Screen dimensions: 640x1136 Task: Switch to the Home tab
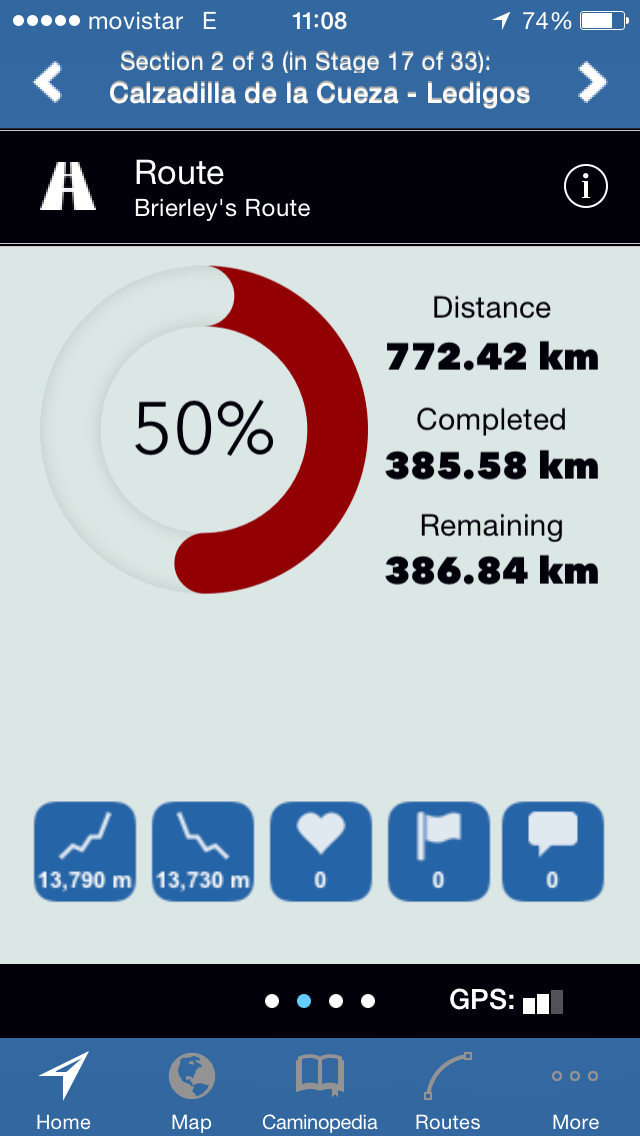[x=63, y=1090]
